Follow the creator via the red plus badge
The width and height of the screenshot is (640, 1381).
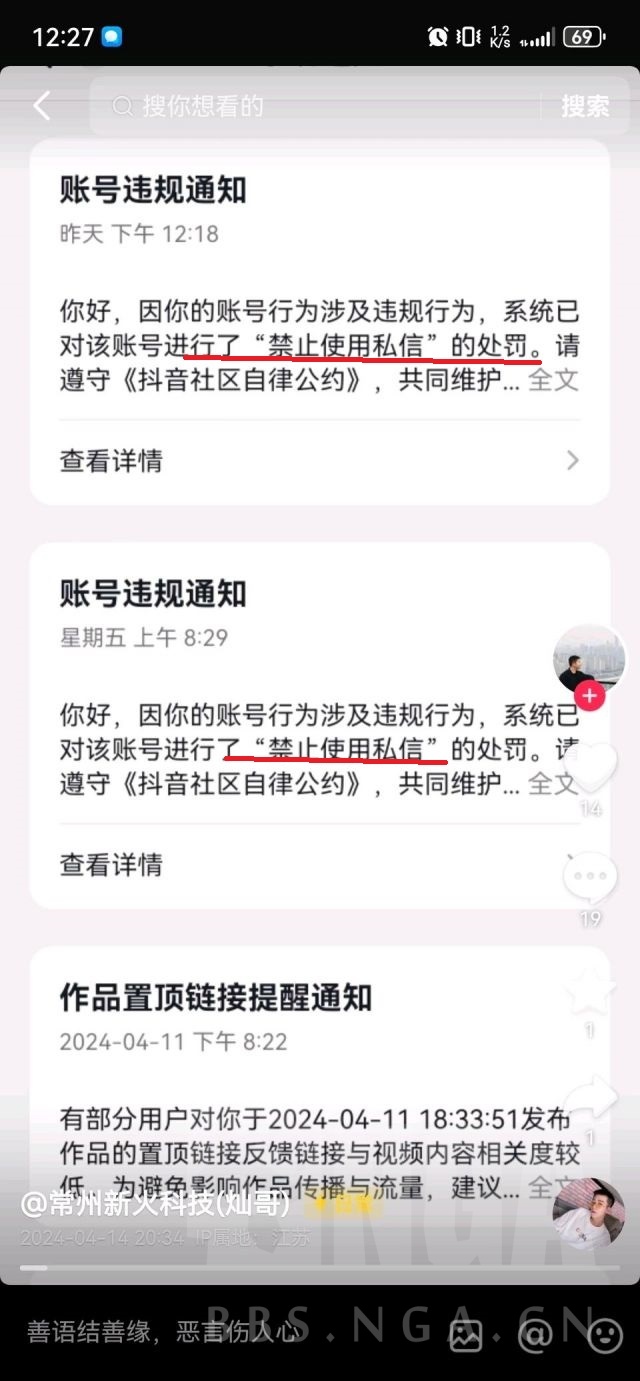[590, 696]
